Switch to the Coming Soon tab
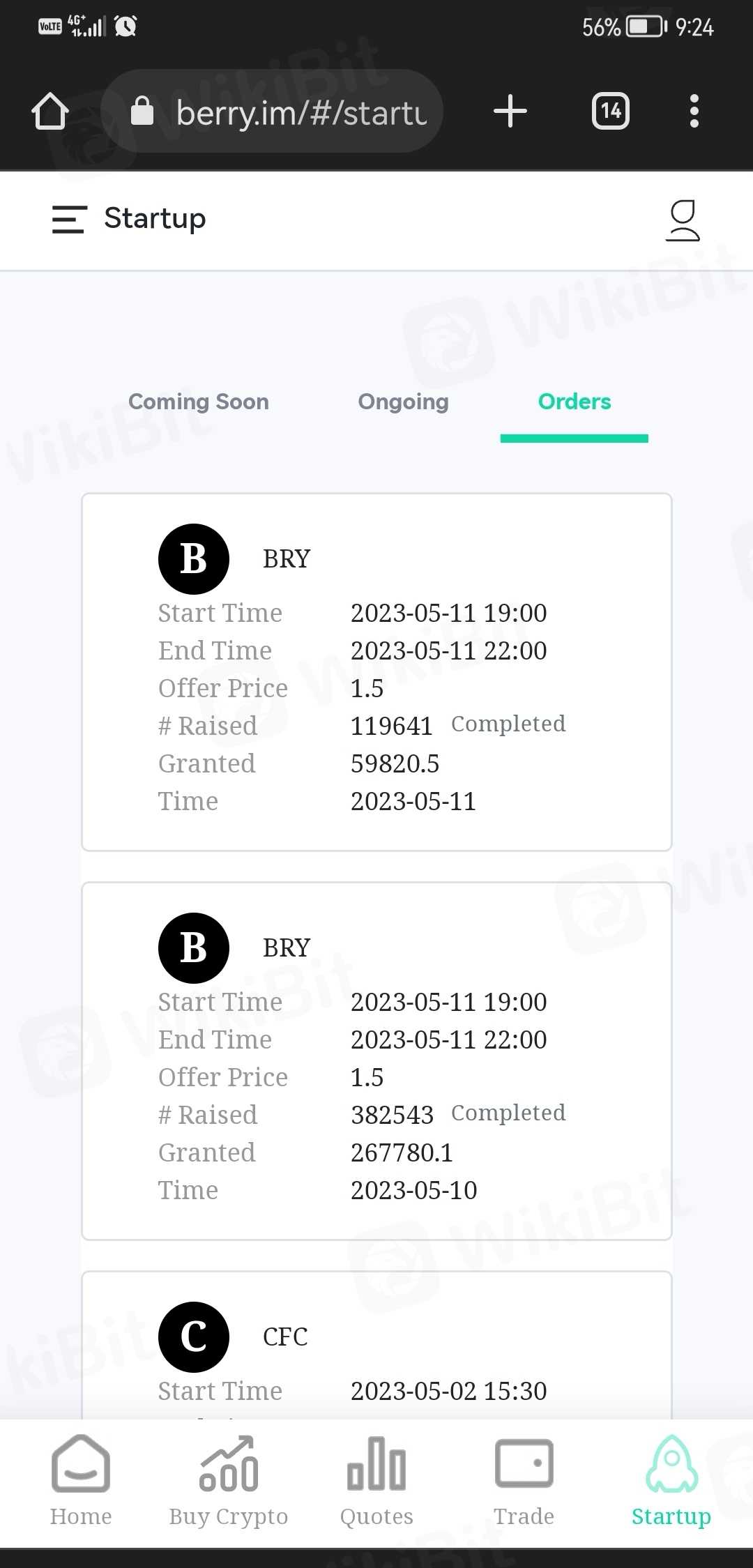Screen dimensions: 753x1568 coord(198,402)
